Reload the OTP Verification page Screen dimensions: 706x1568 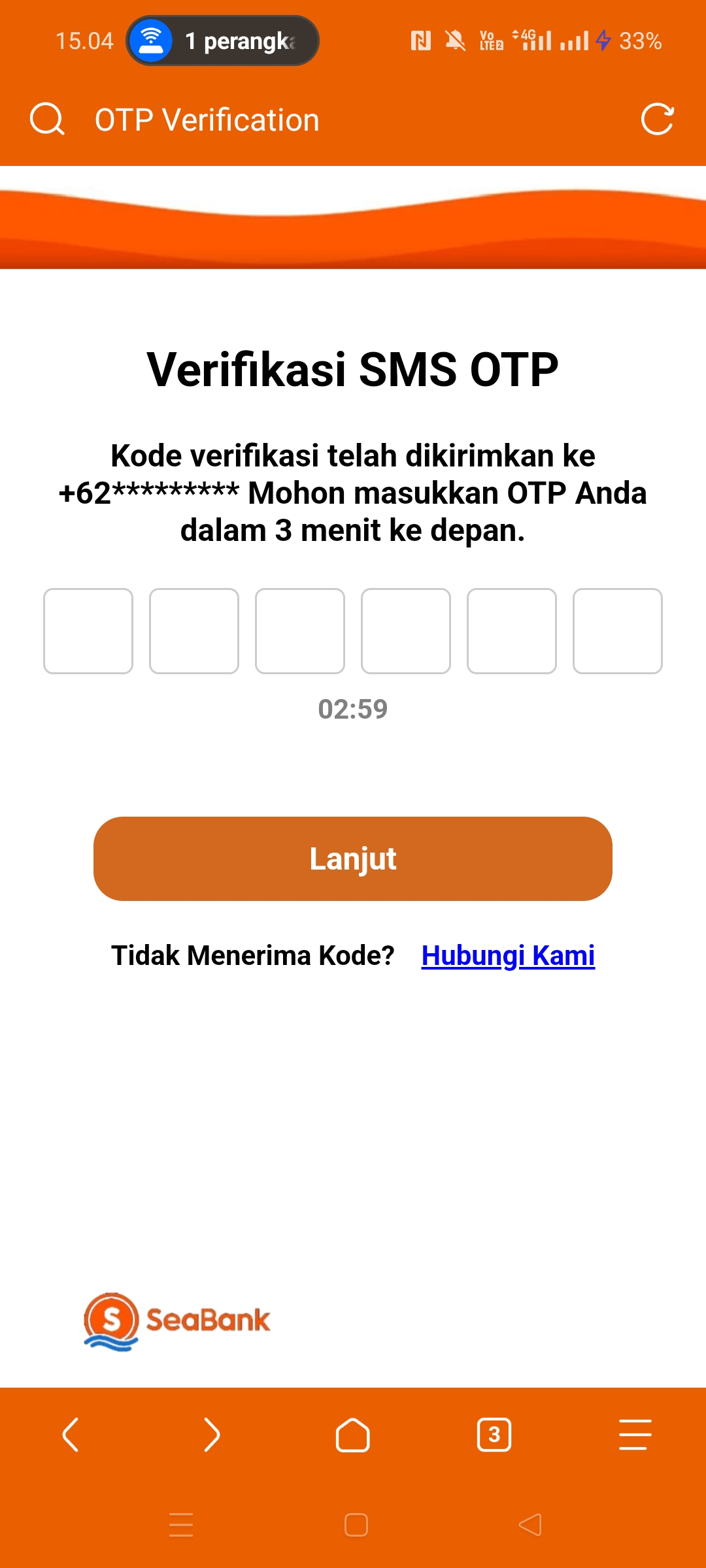(x=657, y=120)
